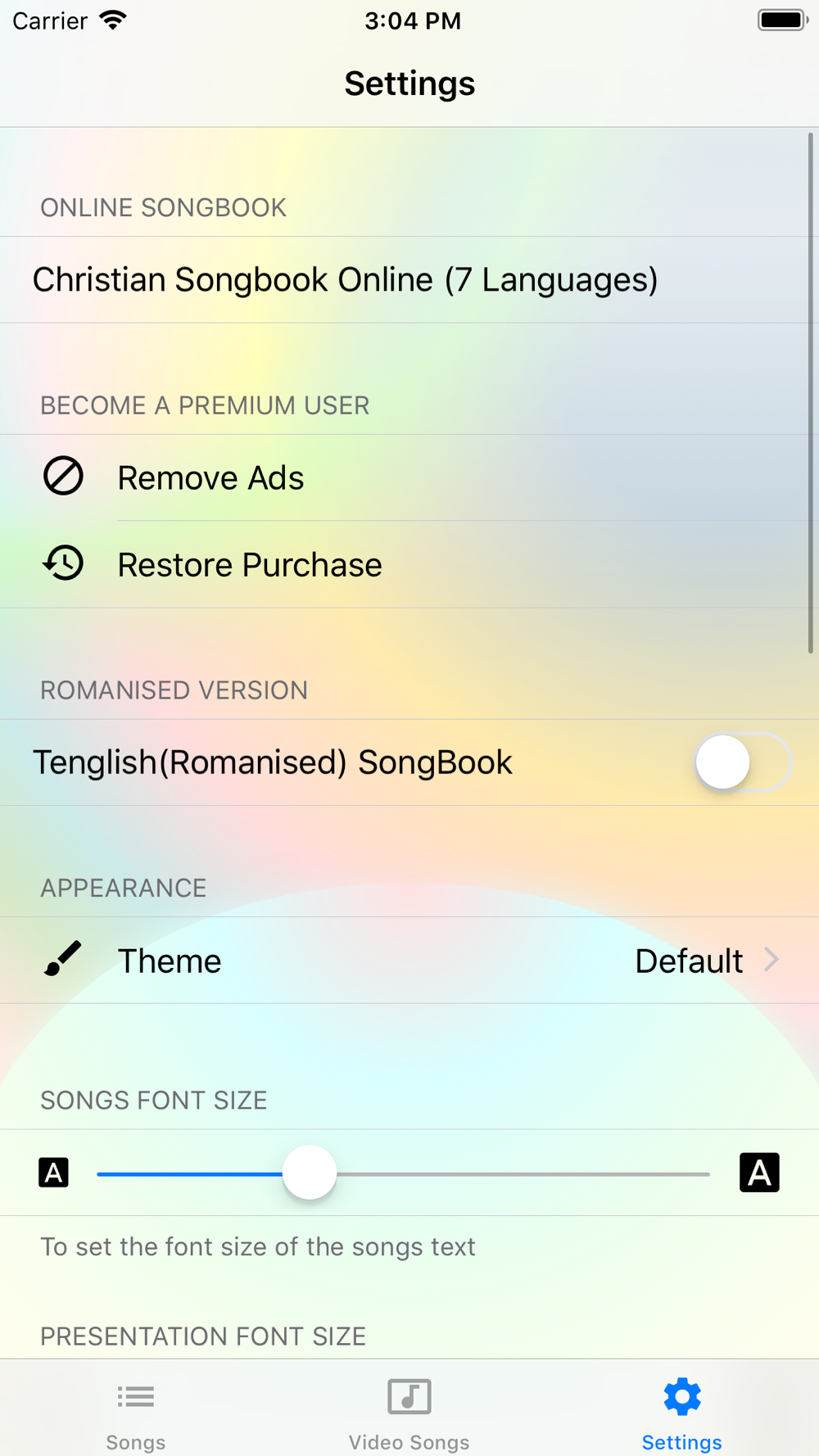Tap the songs font size slider

[403, 1173]
